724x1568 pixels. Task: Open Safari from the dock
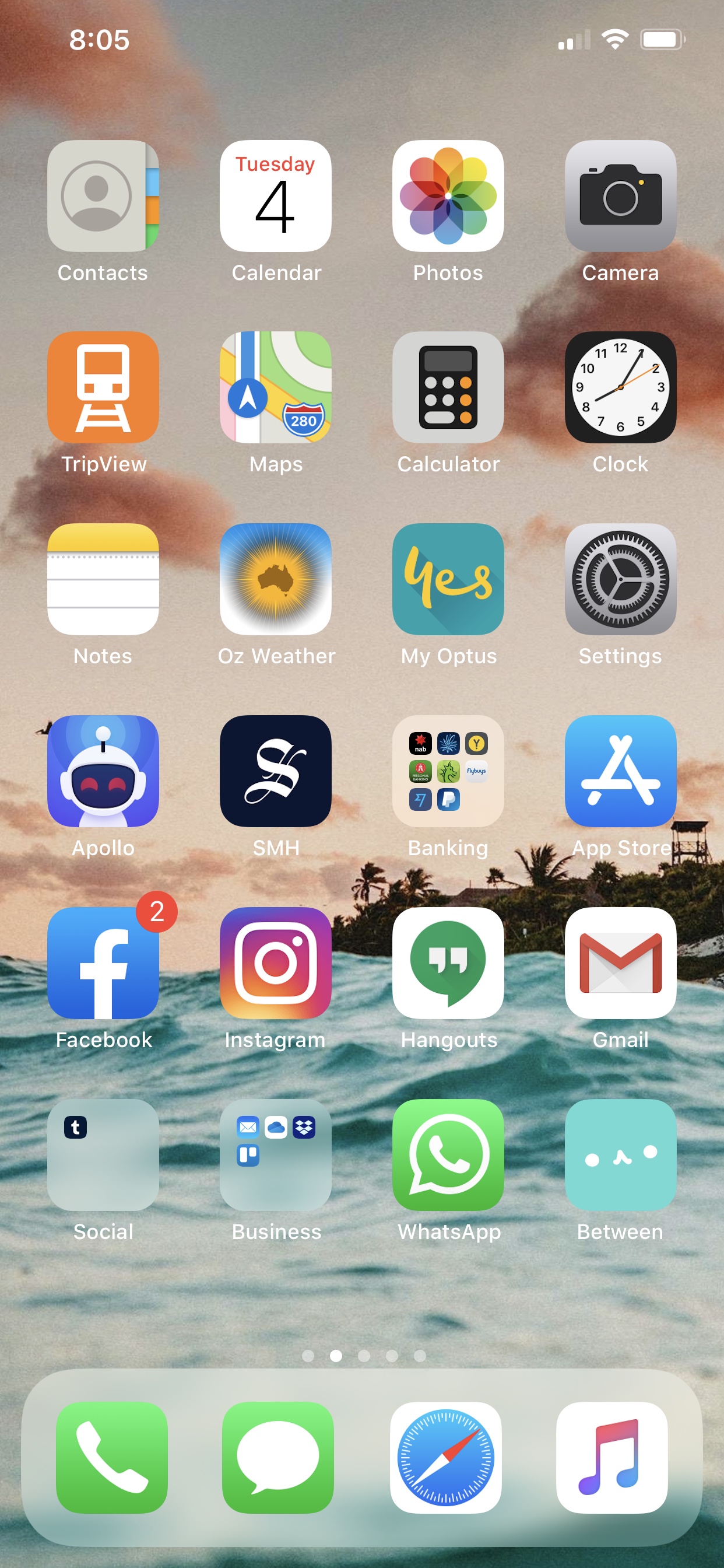(x=445, y=1457)
